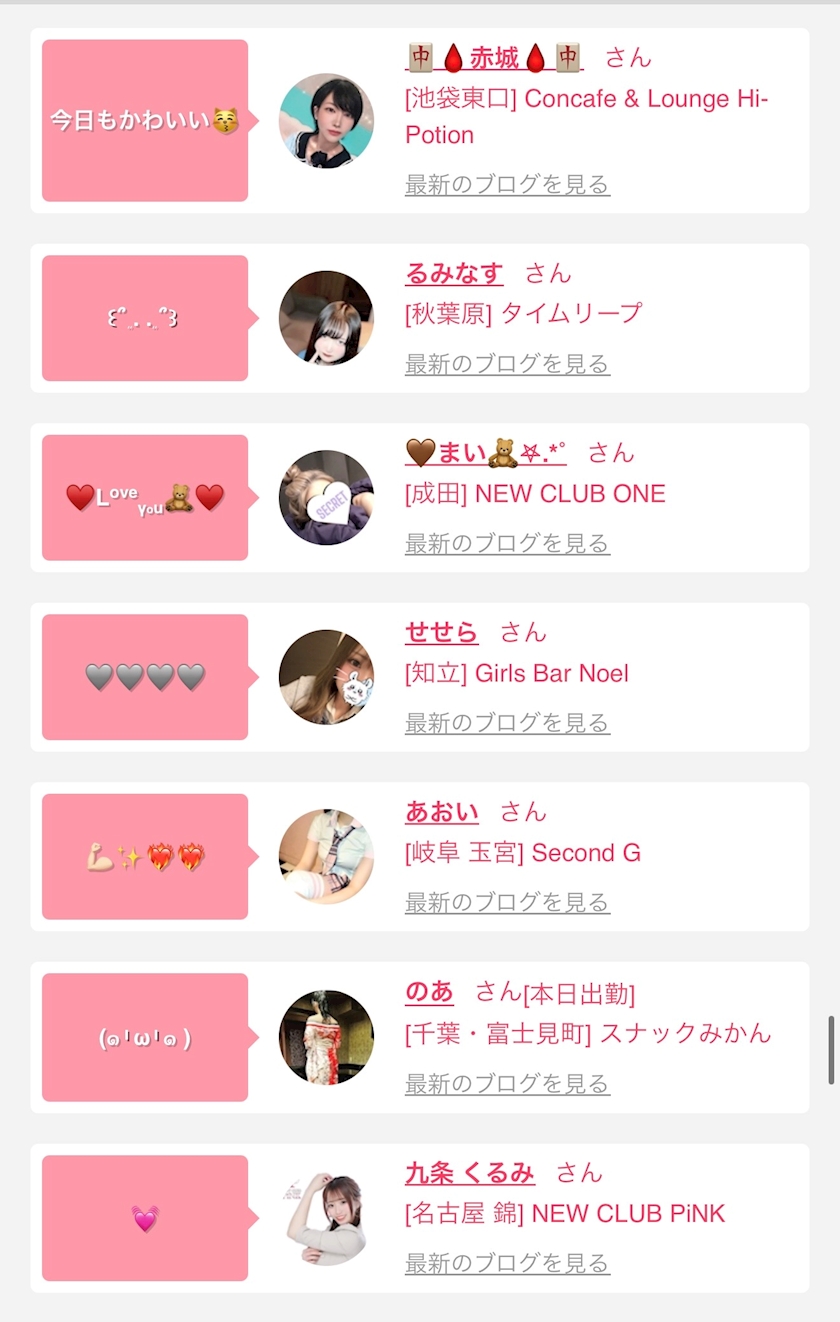
Task: View latest blog of 赤城
Action: [x=507, y=184]
